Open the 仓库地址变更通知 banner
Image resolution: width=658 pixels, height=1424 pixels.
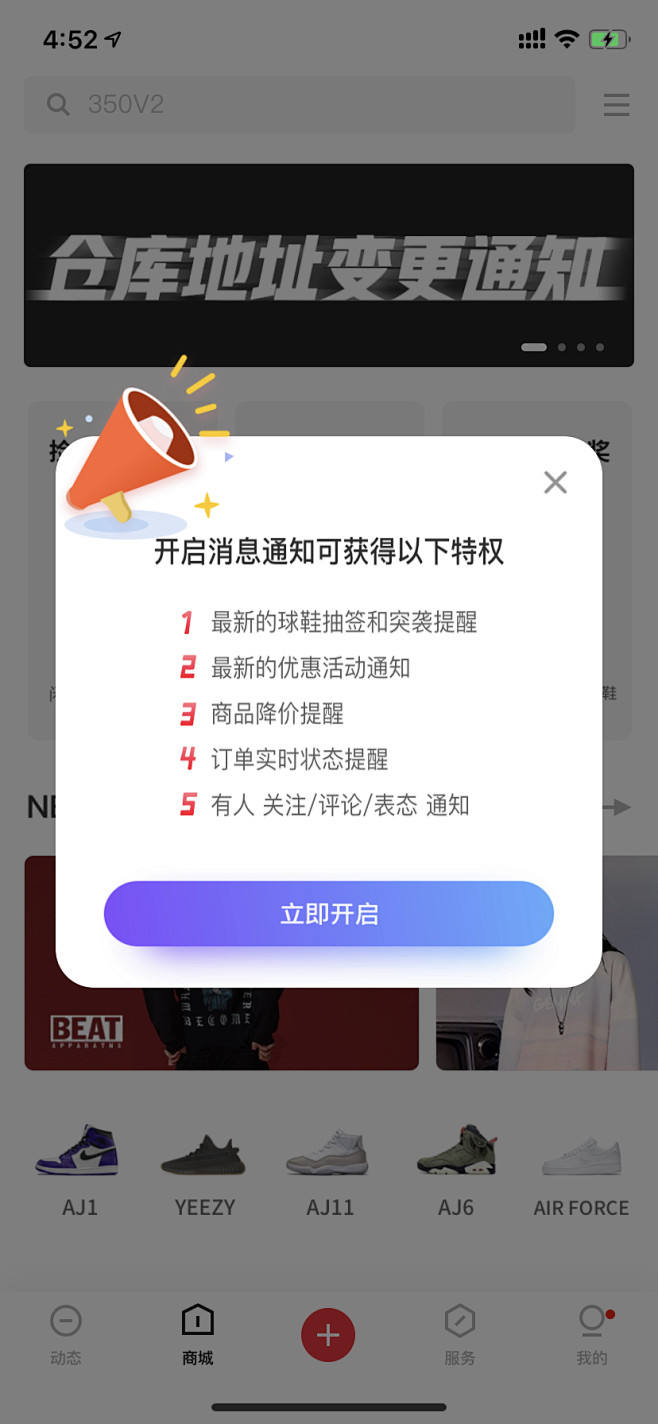click(x=328, y=266)
